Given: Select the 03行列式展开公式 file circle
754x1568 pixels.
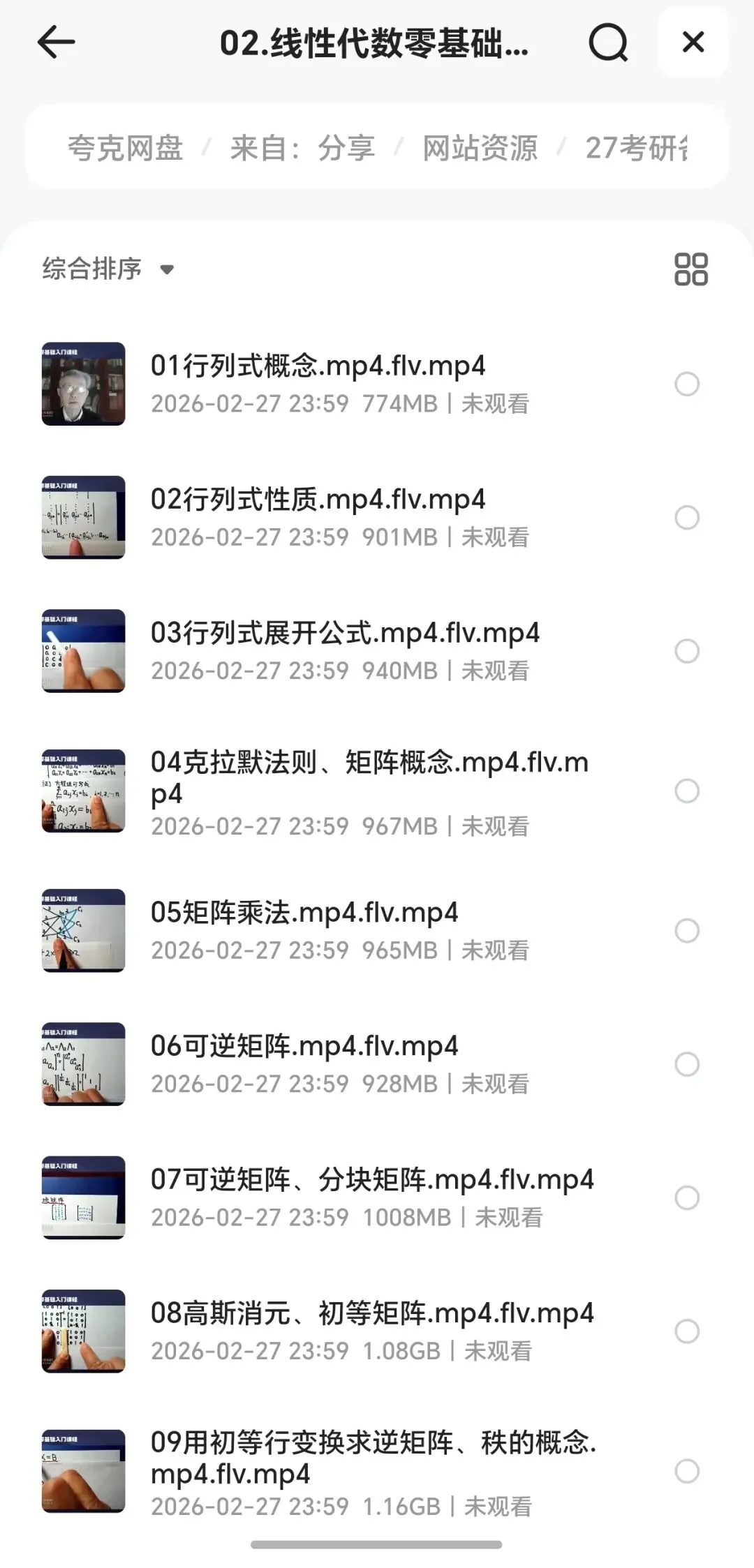Looking at the screenshot, I should pyautogui.click(x=687, y=651).
